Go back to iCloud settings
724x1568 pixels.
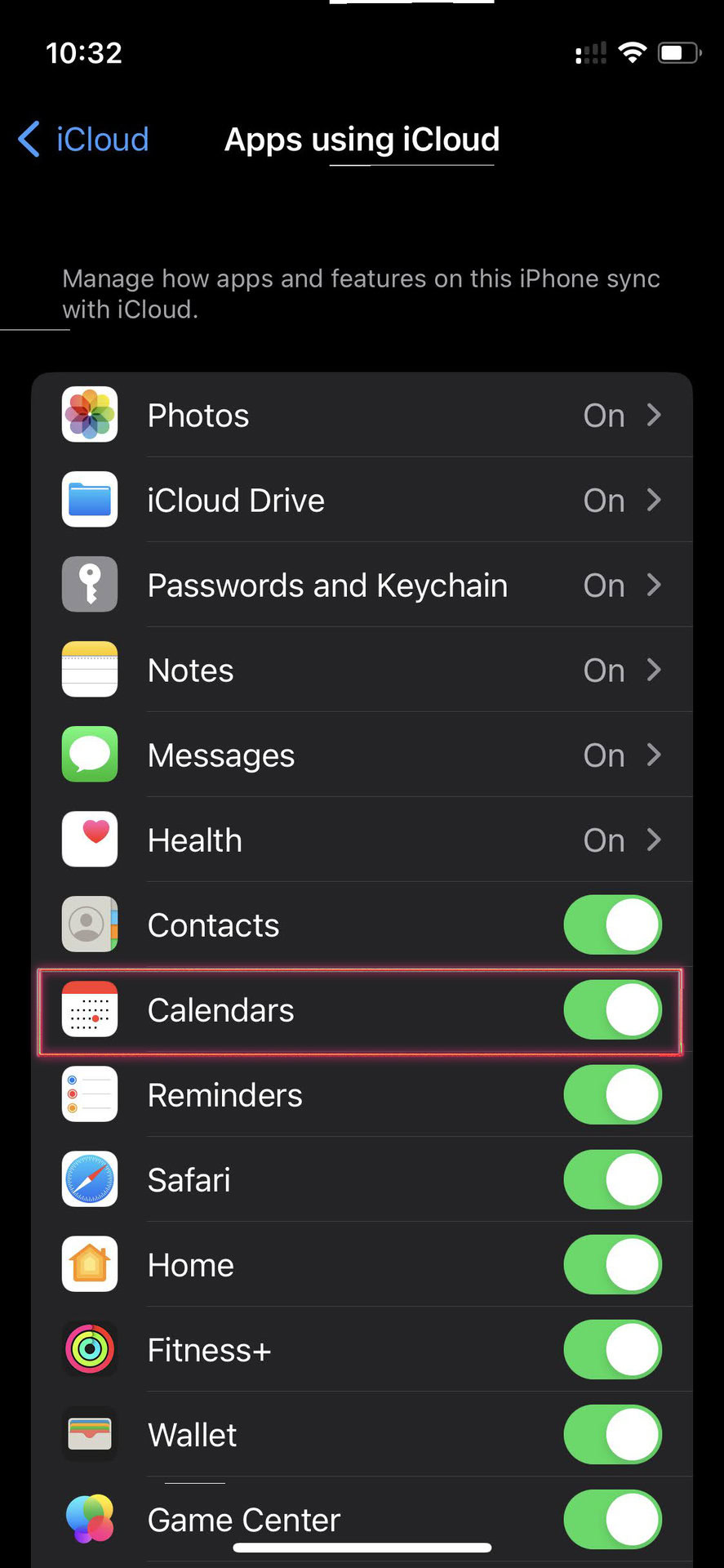84,140
